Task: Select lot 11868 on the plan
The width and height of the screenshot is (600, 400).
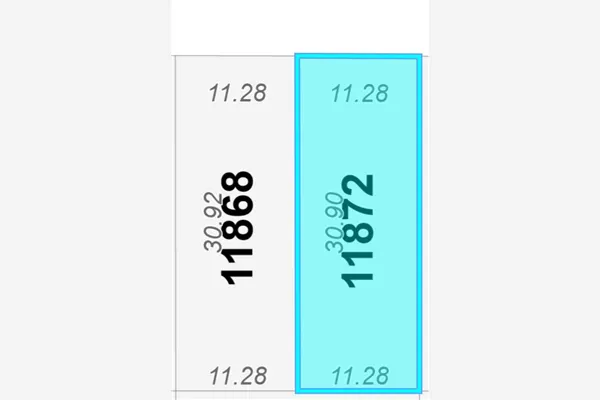Action: coord(237,227)
